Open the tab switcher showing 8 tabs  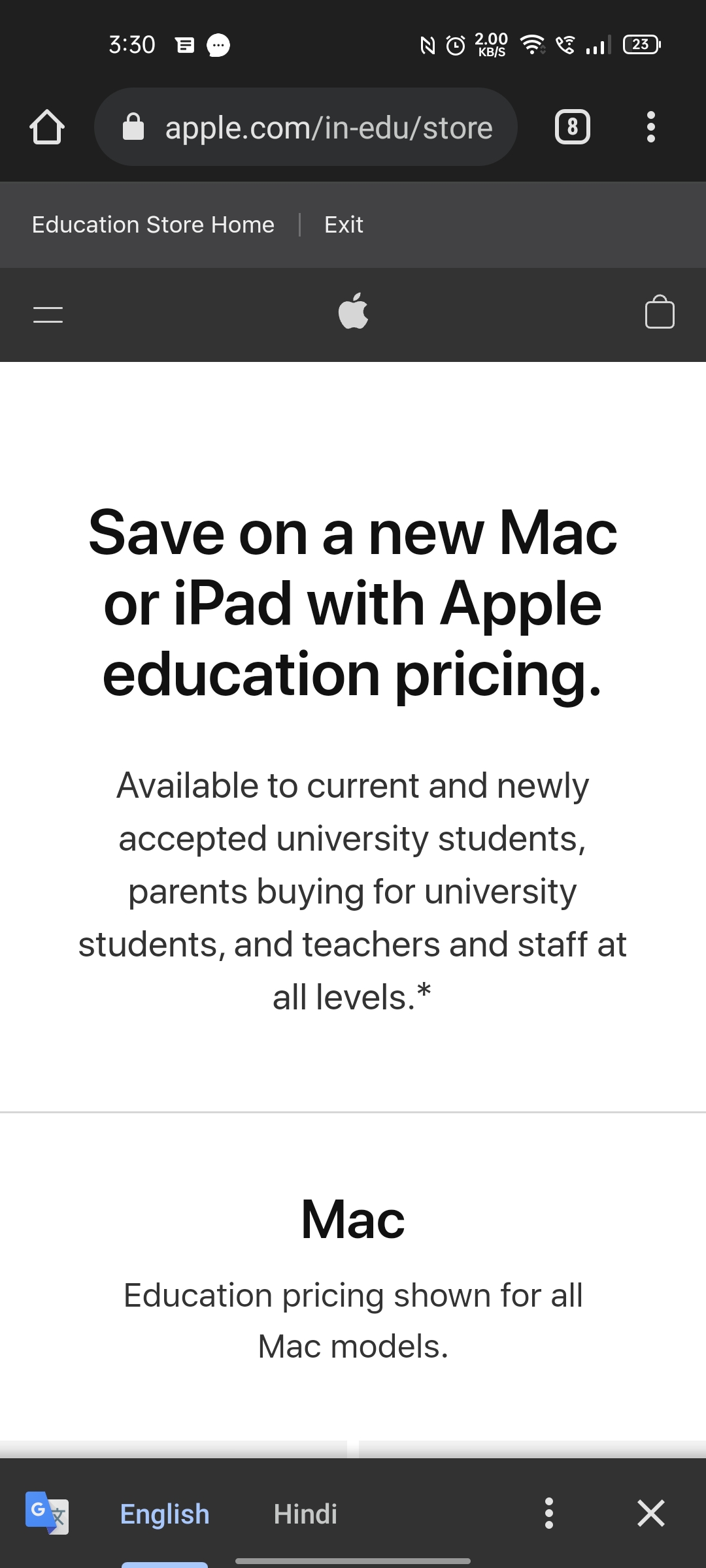573,127
